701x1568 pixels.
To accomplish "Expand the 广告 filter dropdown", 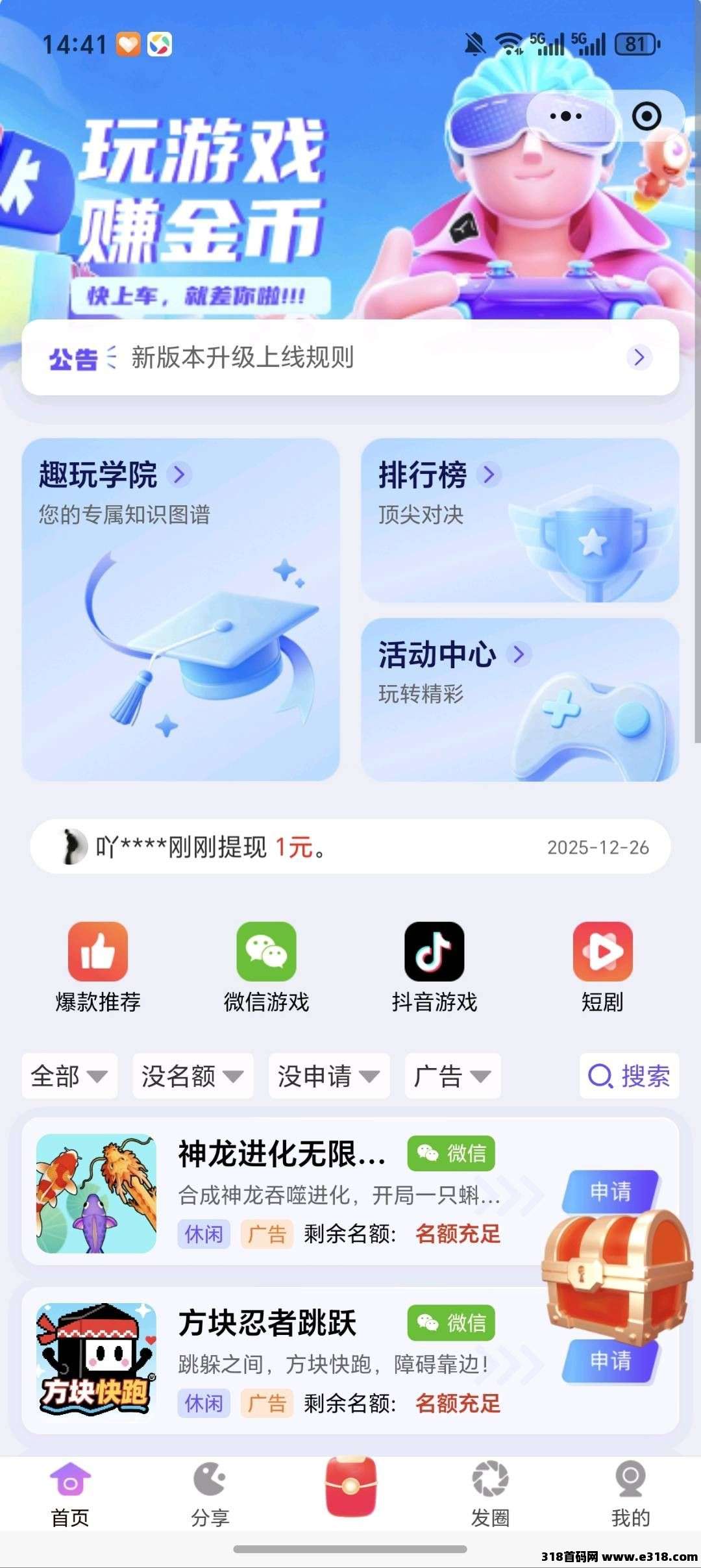I will click(452, 1076).
